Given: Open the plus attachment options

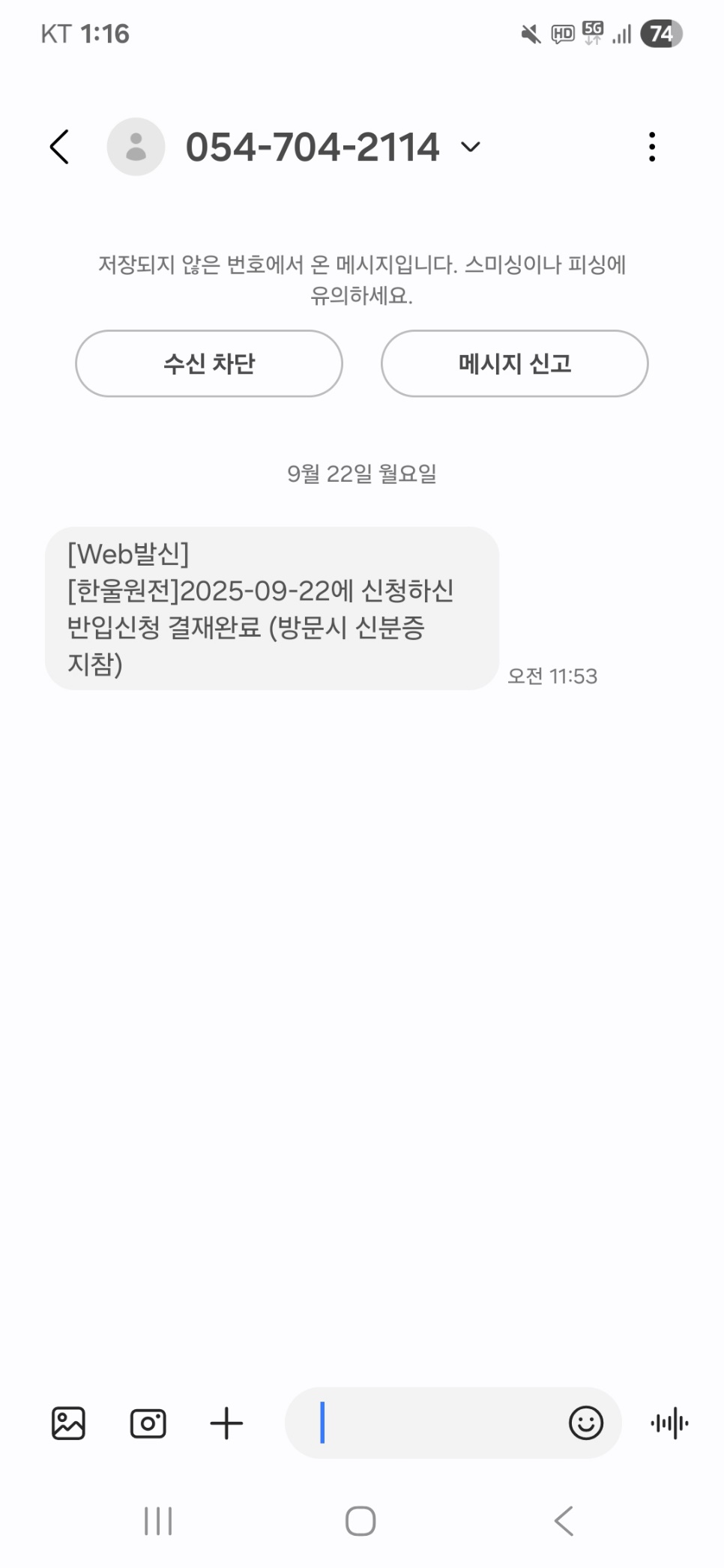Looking at the screenshot, I should [x=226, y=1423].
